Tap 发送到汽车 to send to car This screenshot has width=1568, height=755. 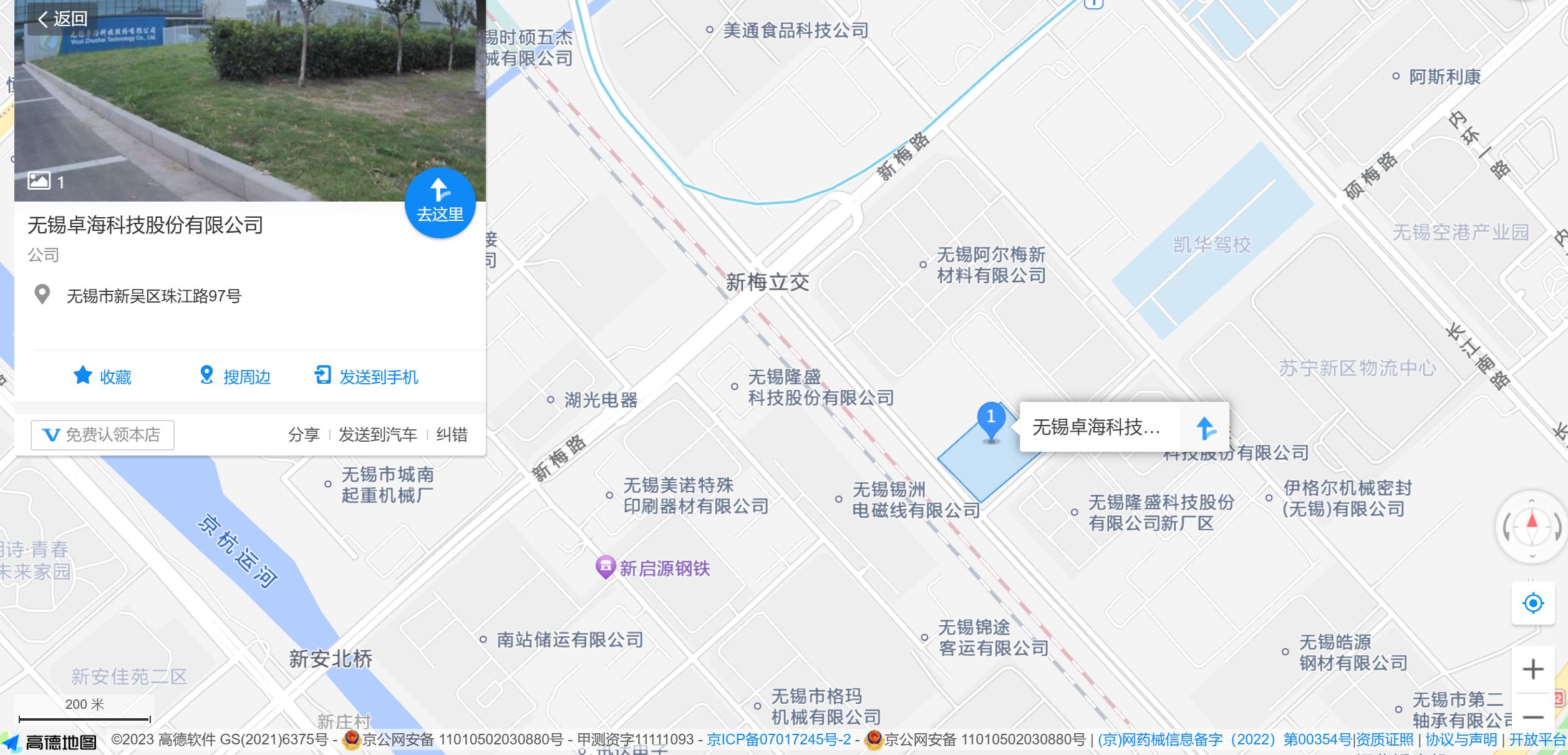(377, 434)
